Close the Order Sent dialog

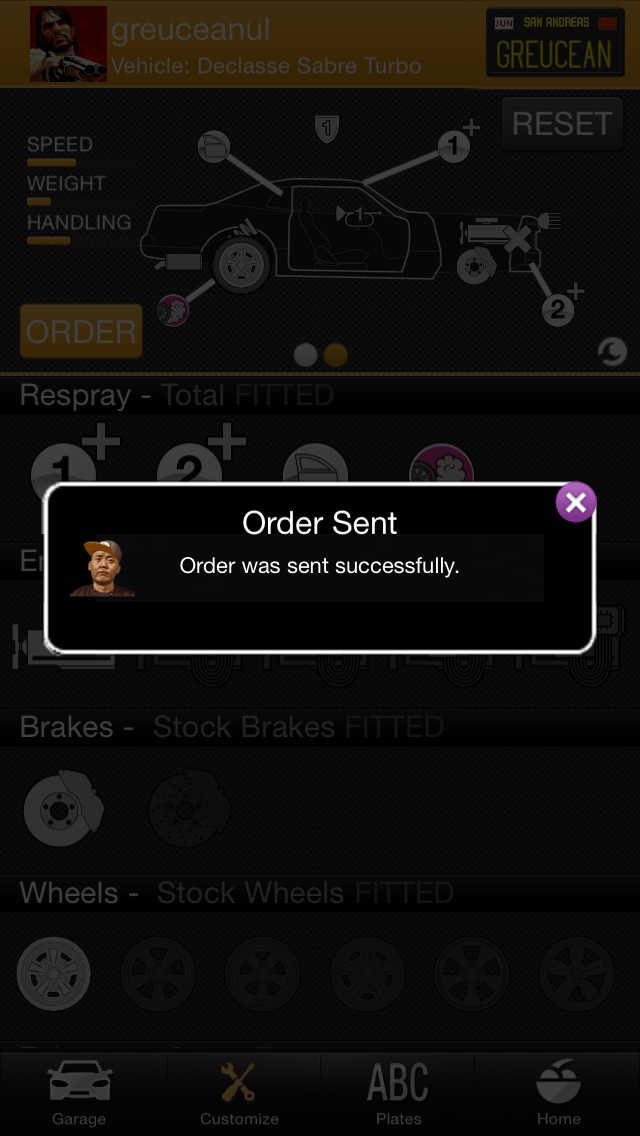(x=576, y=503)
